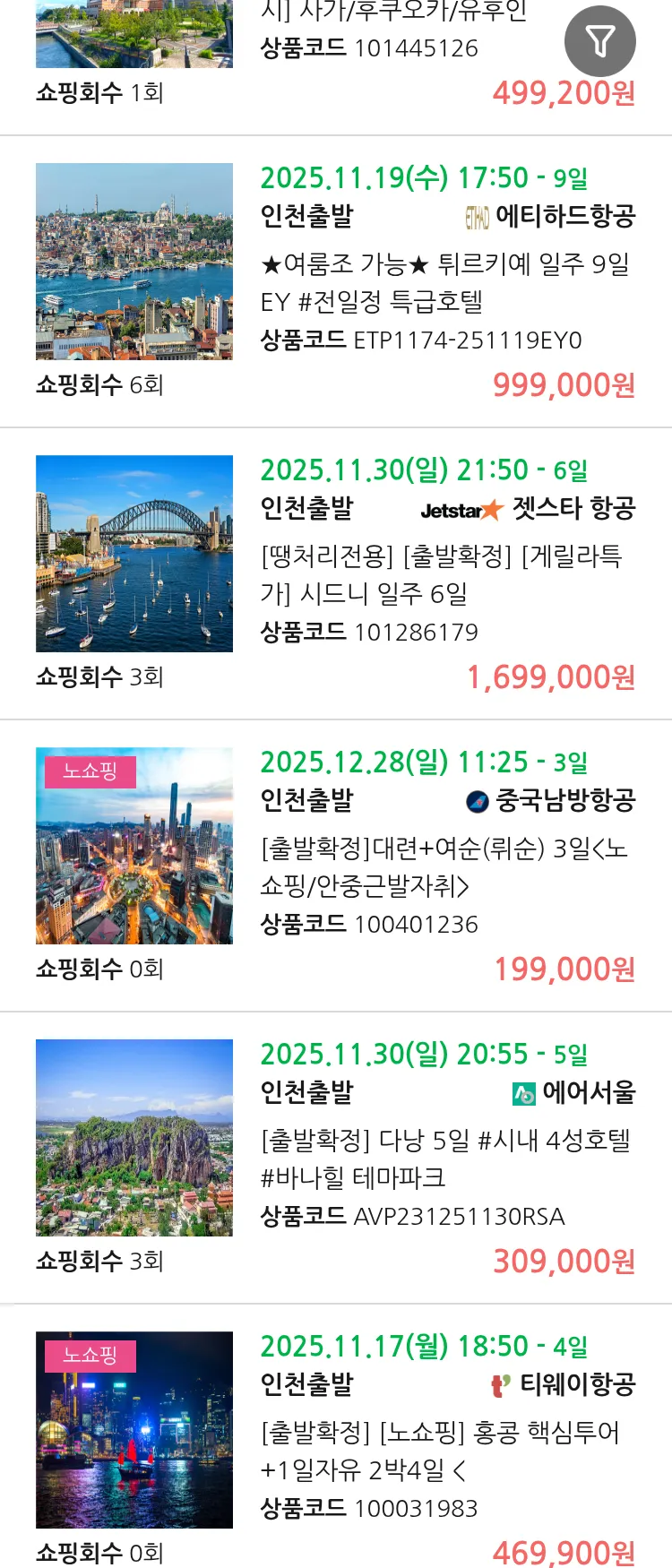The width and height of the screenshot is (672, 1568).
Task: Open the Türkiye 9-day Etihad package
Action: pos(445,282)
